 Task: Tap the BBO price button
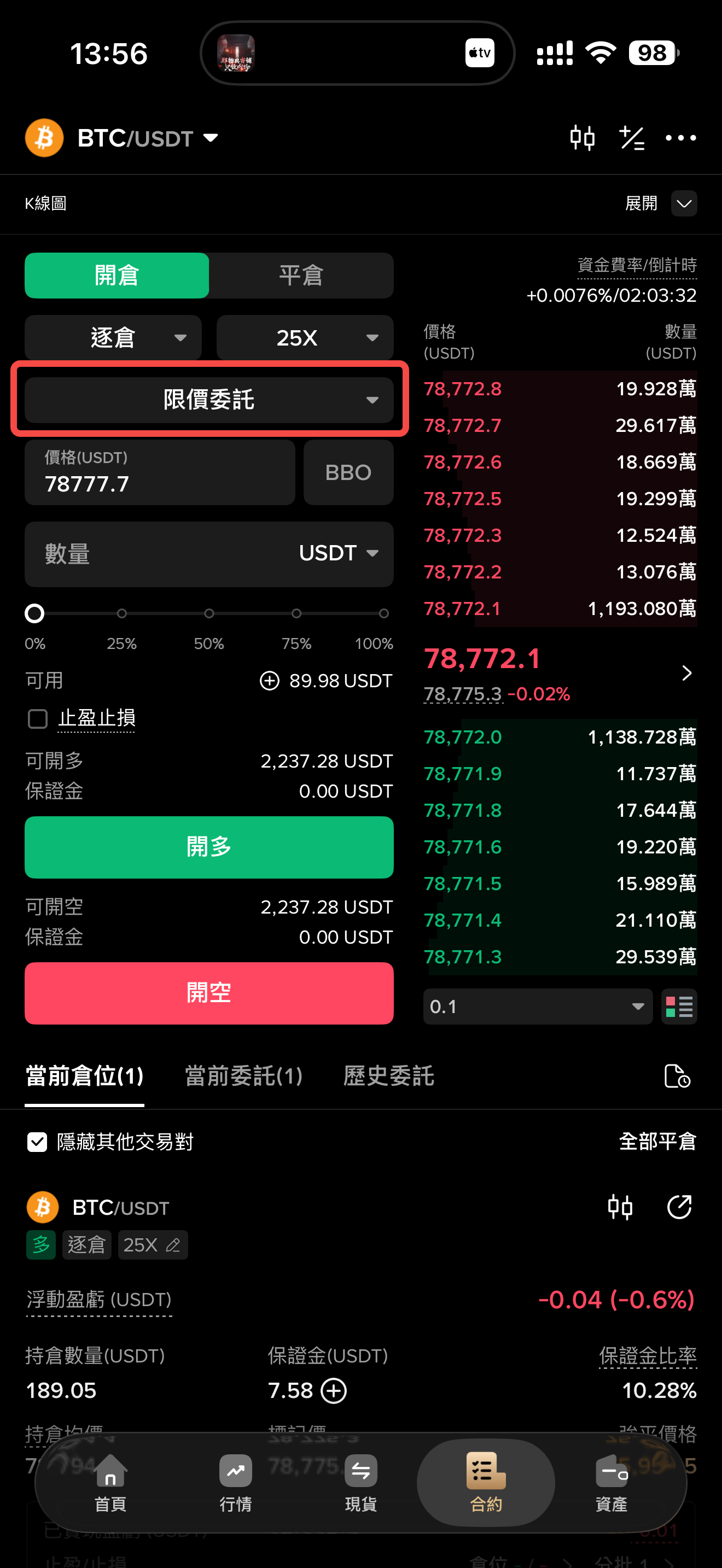click(348, 472)
